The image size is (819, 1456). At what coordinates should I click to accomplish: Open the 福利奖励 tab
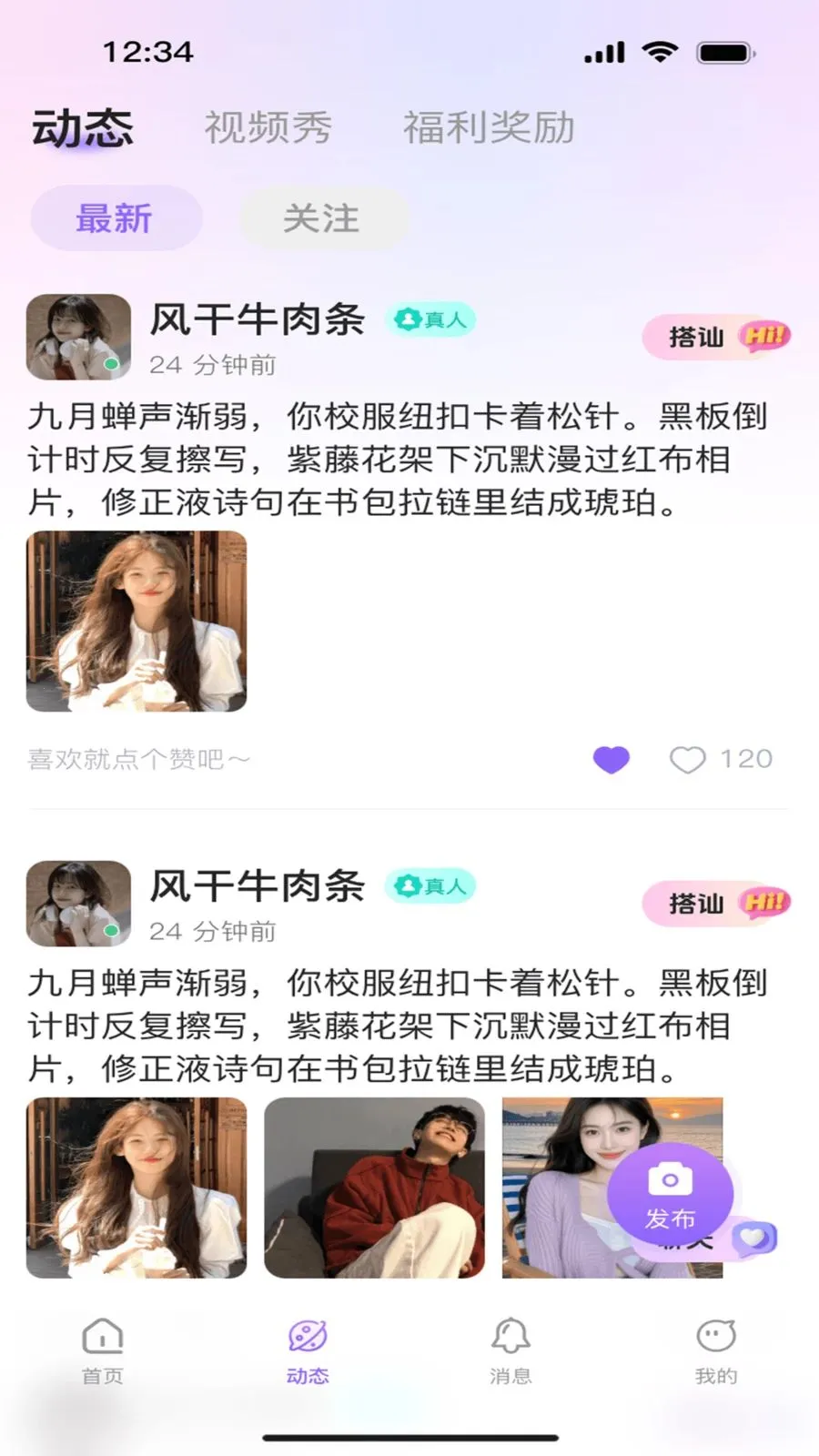[x=489, y=128]
